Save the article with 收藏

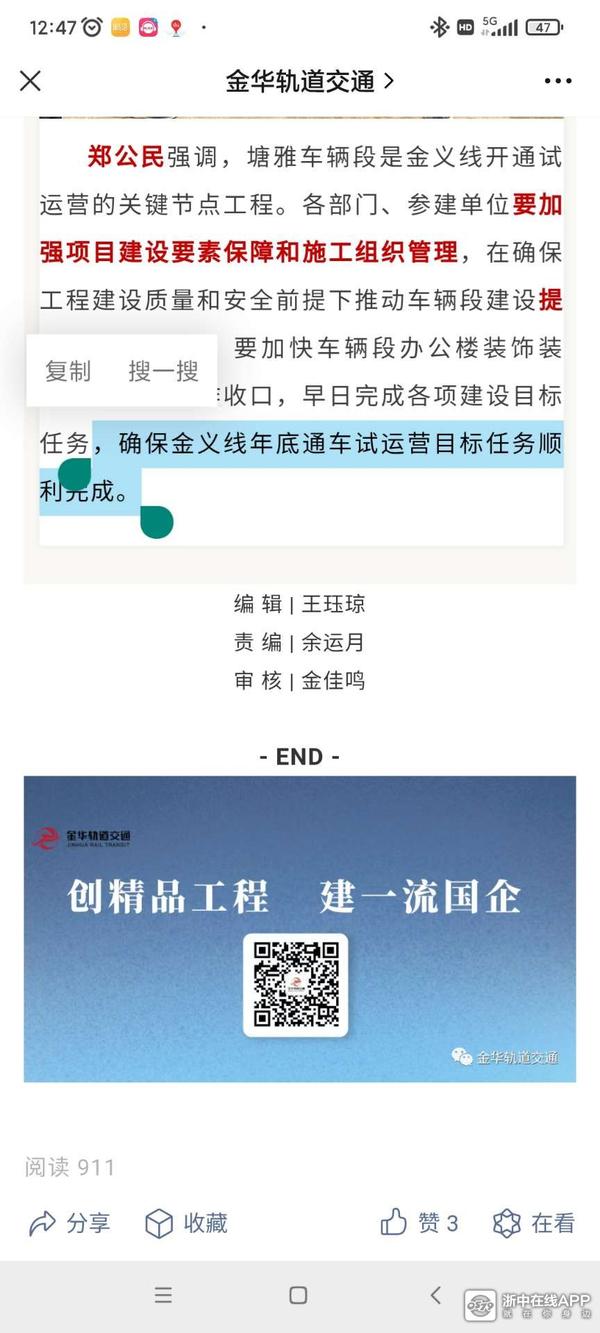[x=187, y=1222]
